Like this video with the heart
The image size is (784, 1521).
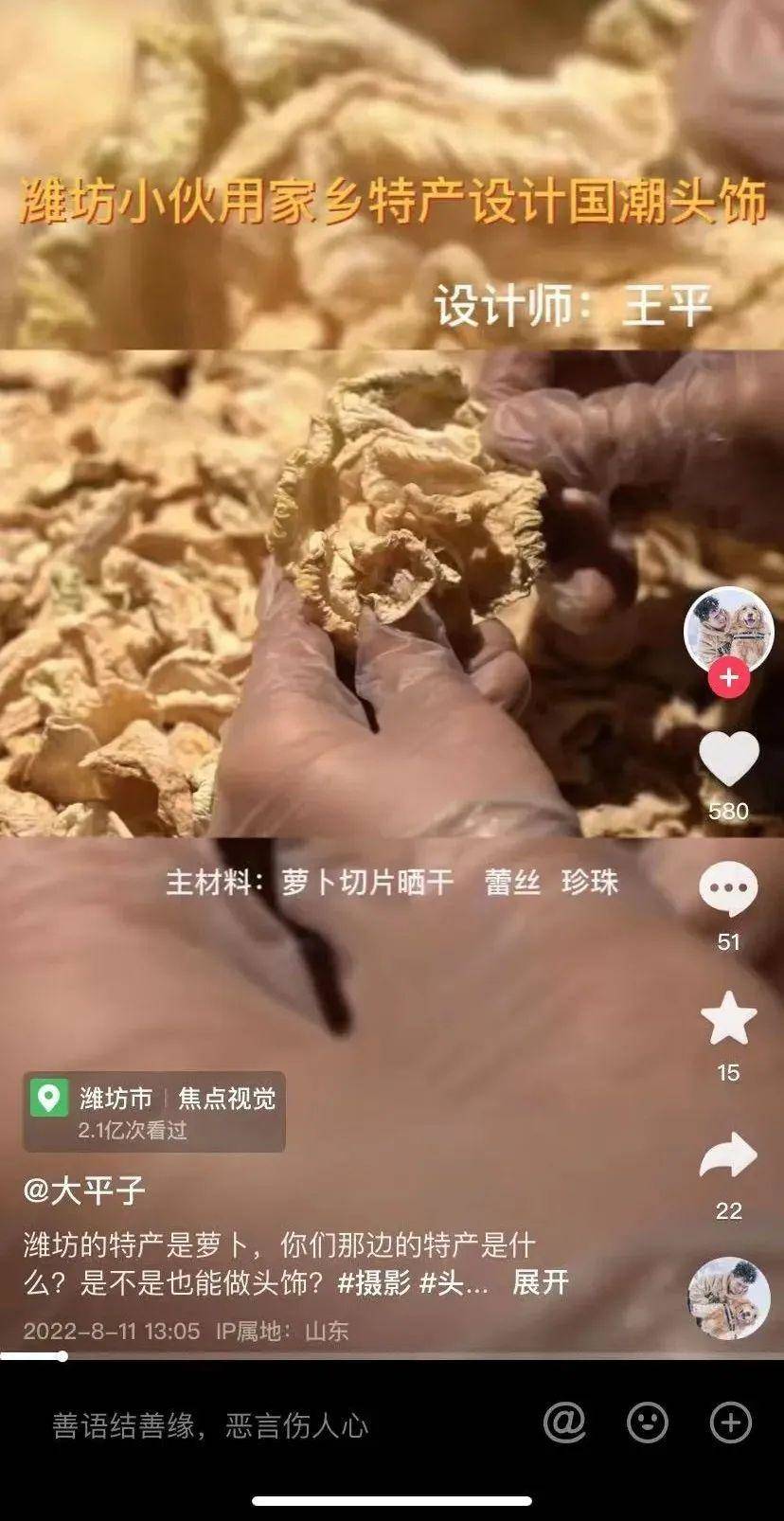pyautogui.click(x=728, y=760)
